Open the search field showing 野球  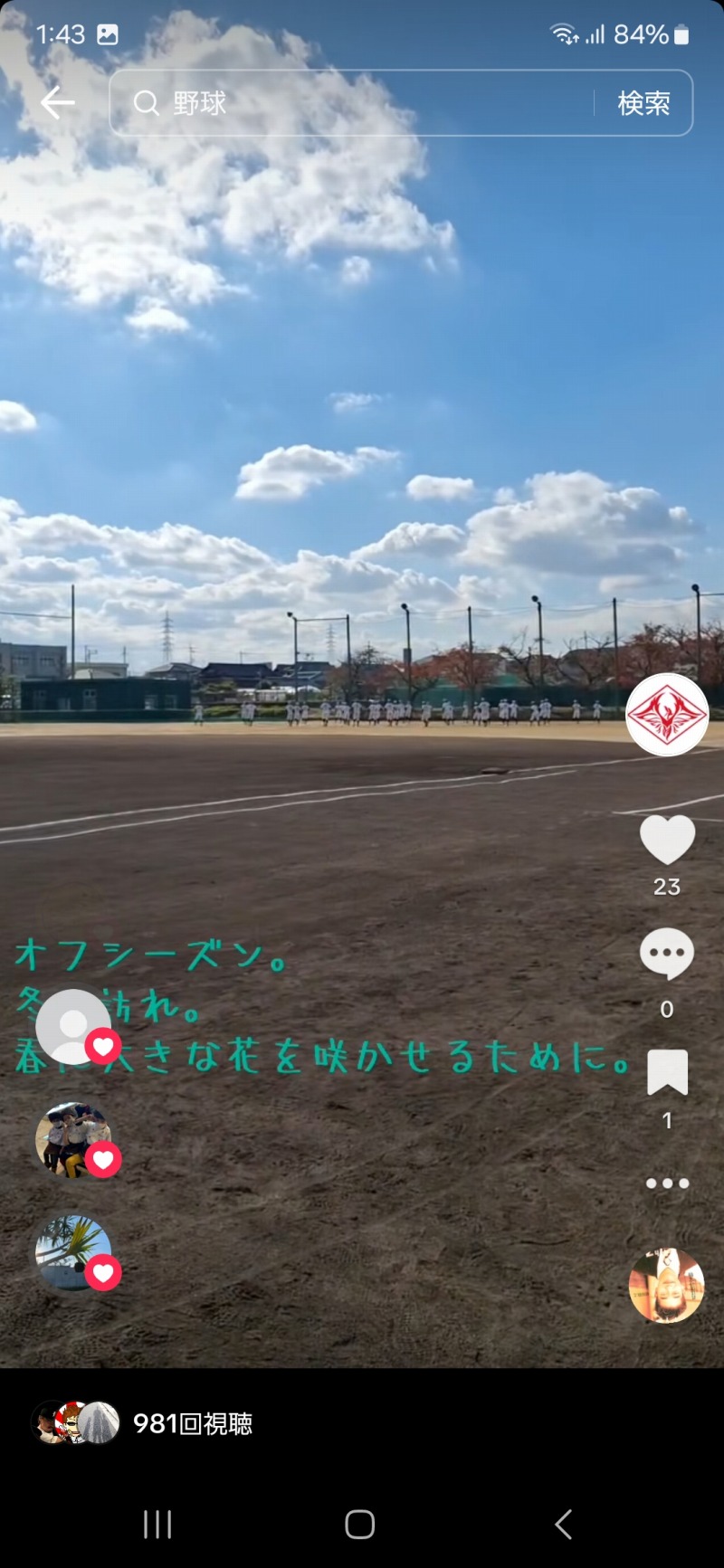353,103
